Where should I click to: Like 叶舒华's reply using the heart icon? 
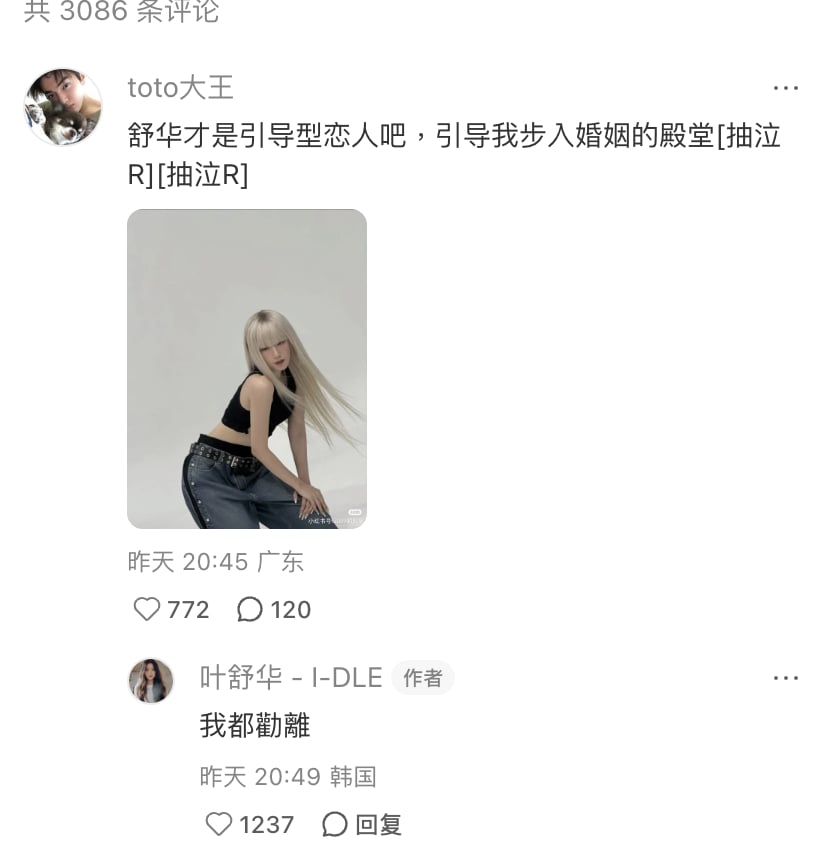pyautogui.click(x=217, y=824)
